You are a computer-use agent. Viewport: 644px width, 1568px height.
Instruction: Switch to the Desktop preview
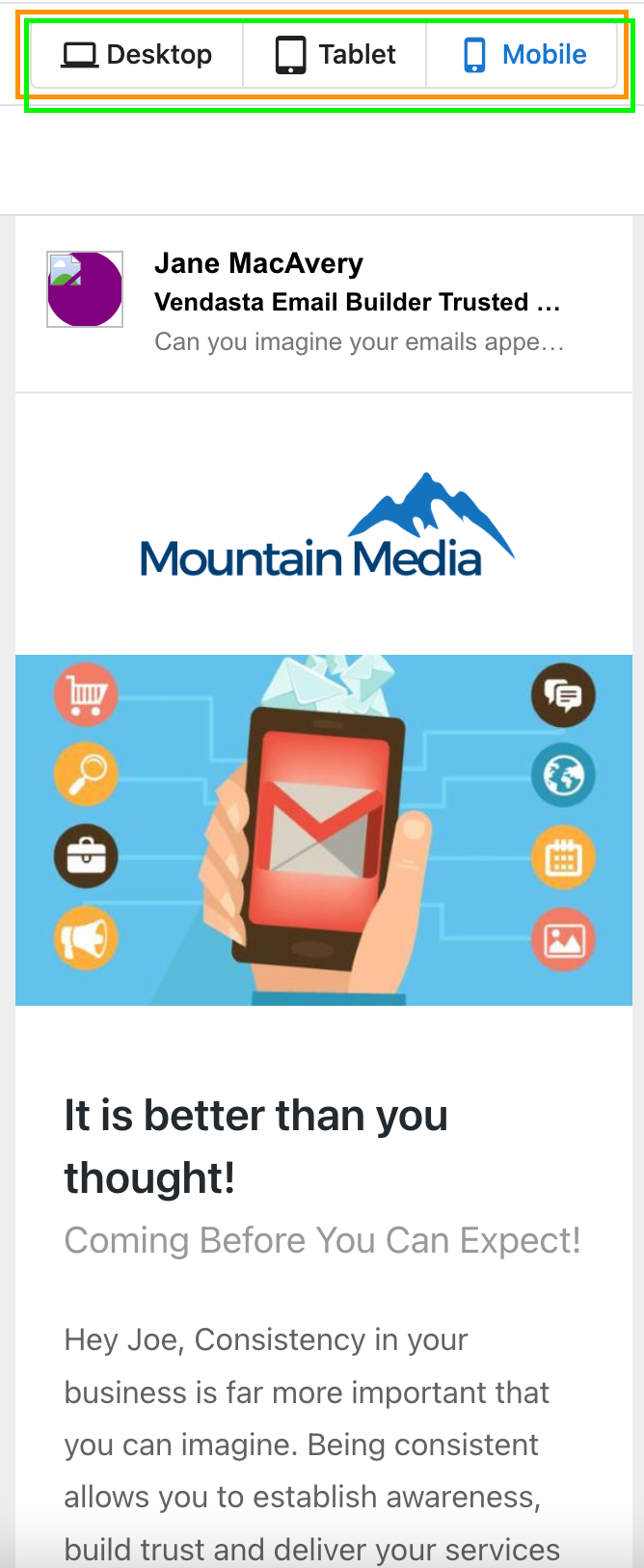[137, 55]
